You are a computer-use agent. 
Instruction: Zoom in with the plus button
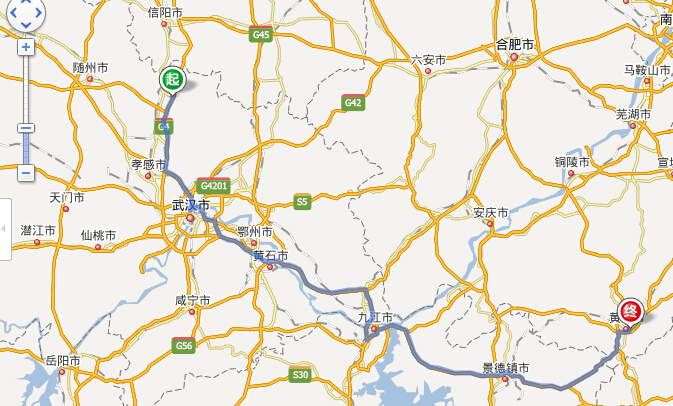tap(26, 46)
